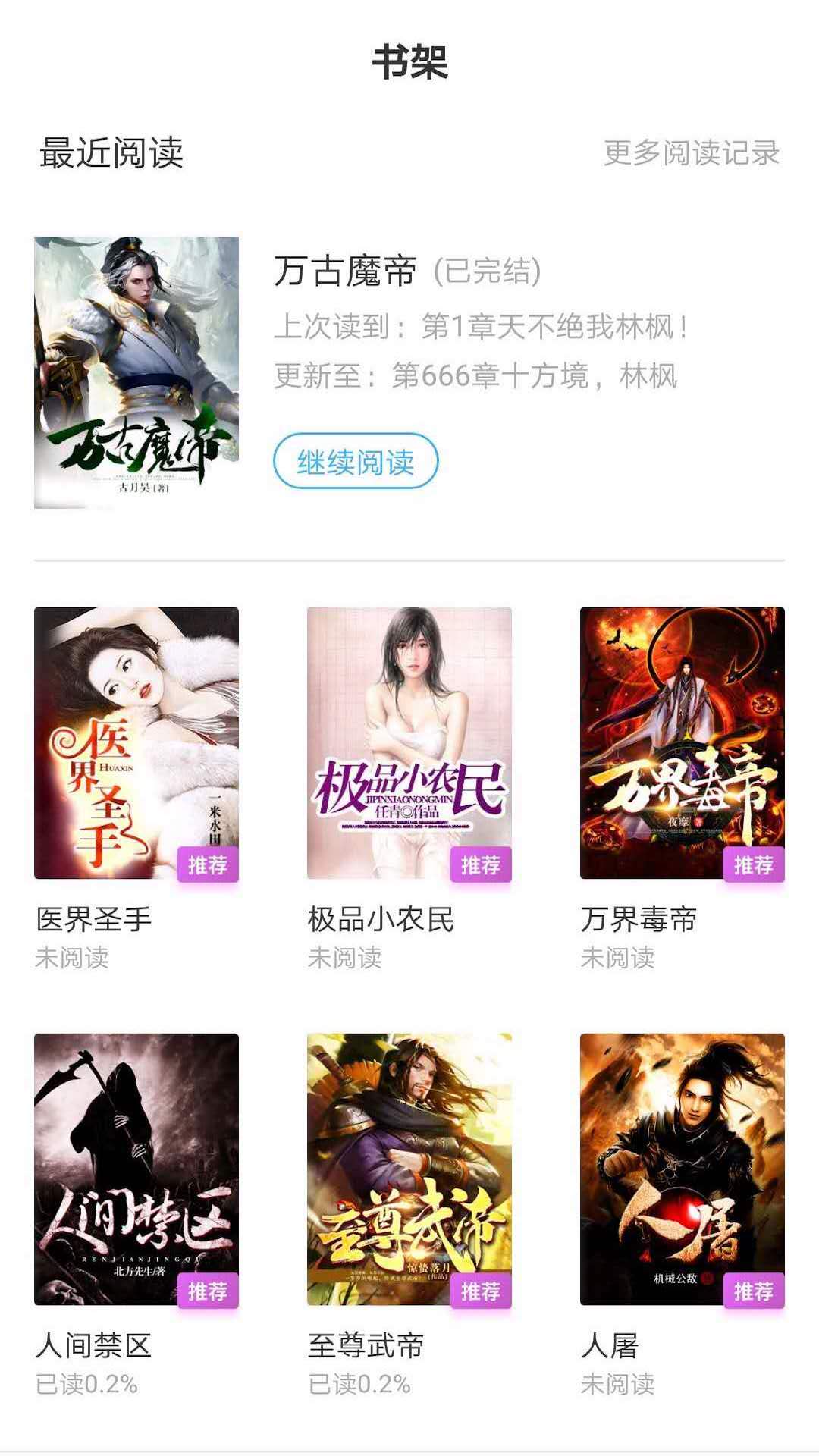The width and height of the screenshot is (819, 1456).
Task: Select the novel 万界毒帝
Action: (x=682, y=743)
